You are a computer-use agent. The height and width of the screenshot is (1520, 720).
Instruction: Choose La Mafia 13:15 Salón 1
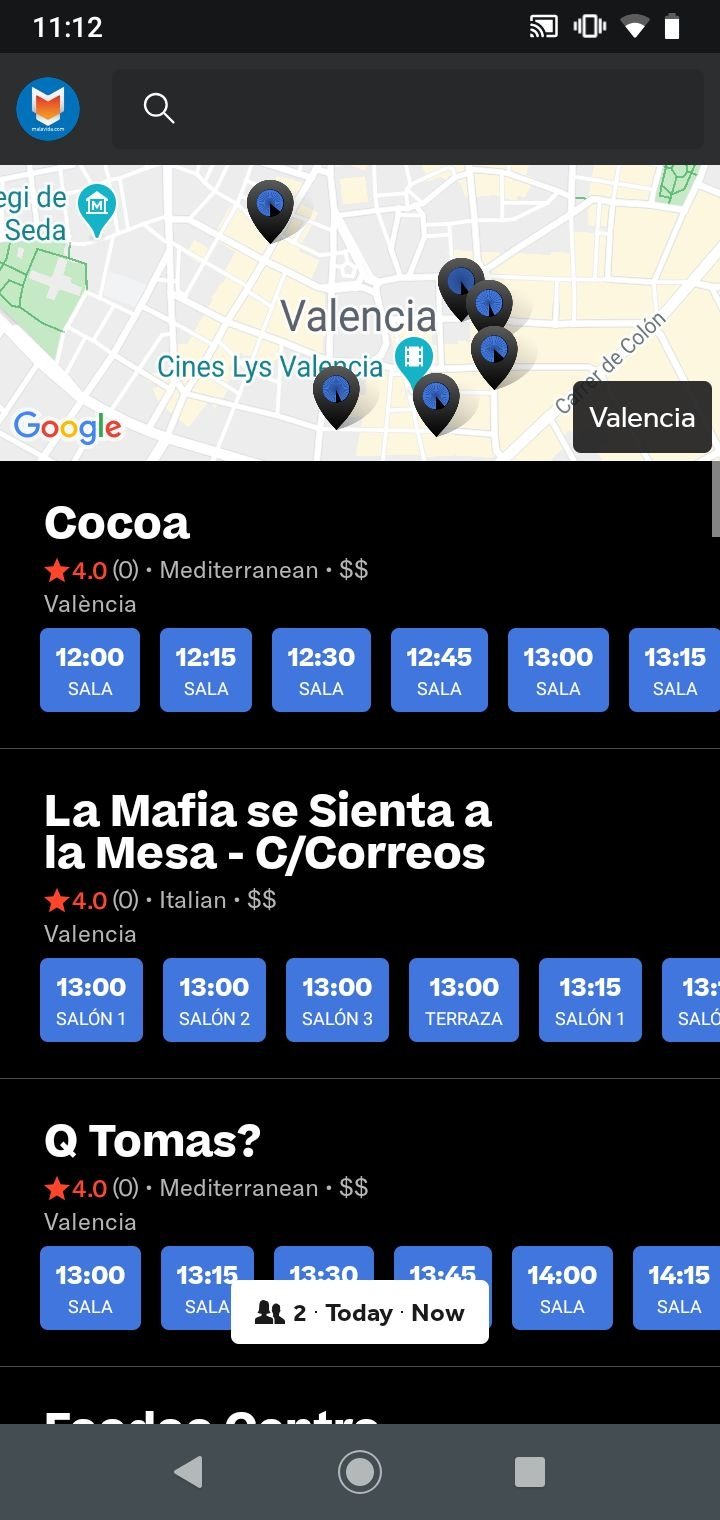pyautogui.click(x=590, y=1000)
